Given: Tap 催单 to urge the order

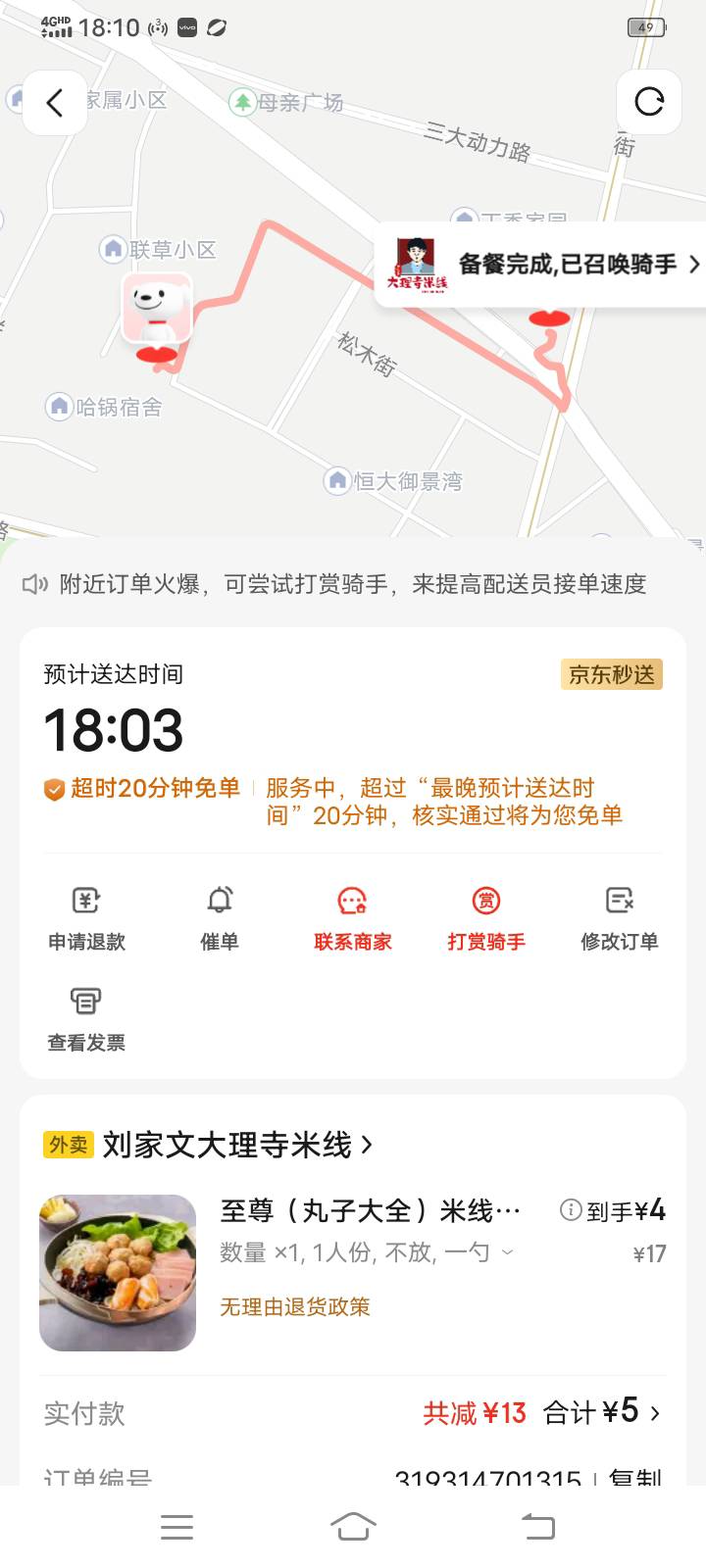Looking at the screenshot, I should point(220,918).
